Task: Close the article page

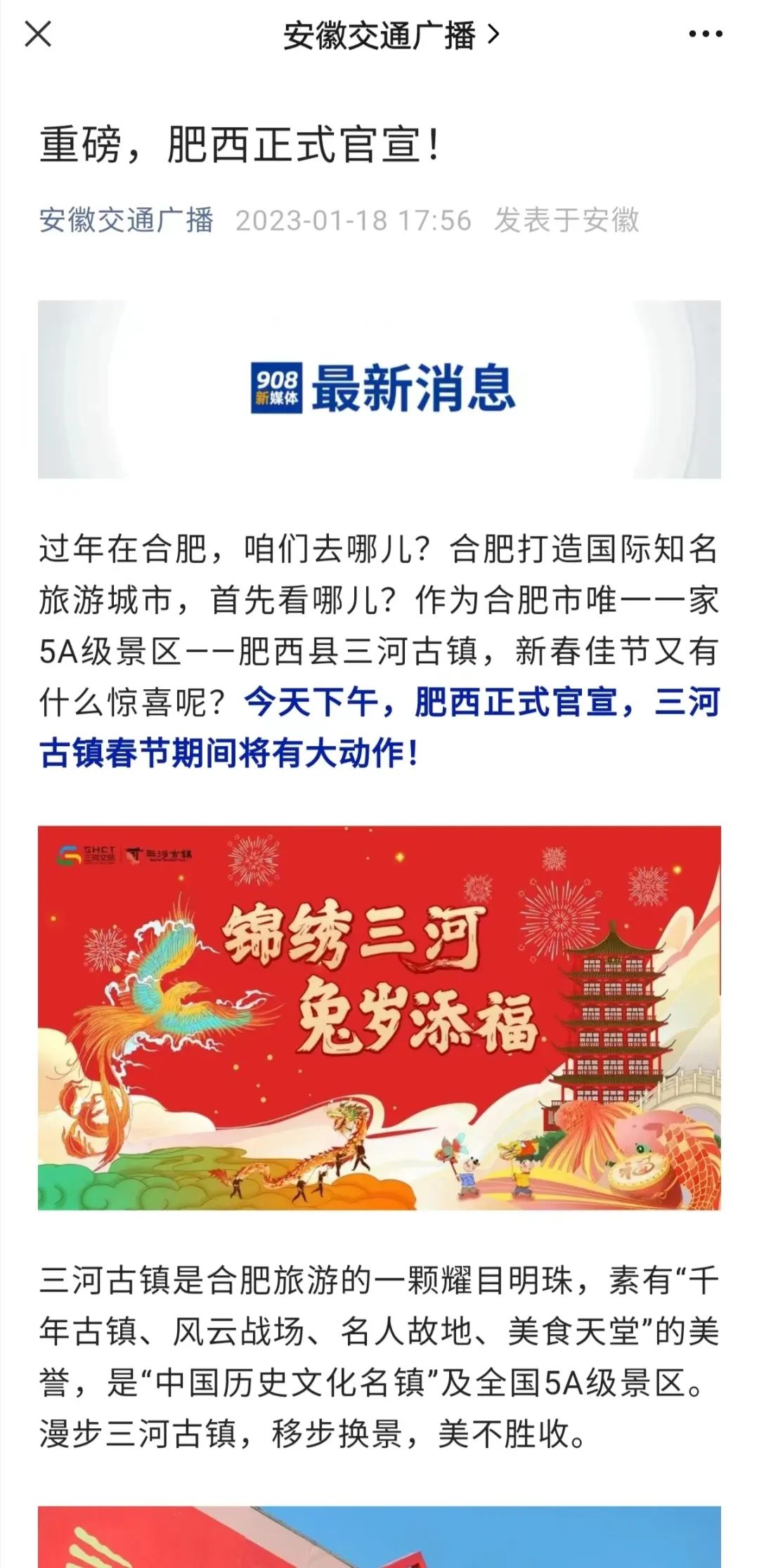Action: click(x=38, y=34)
